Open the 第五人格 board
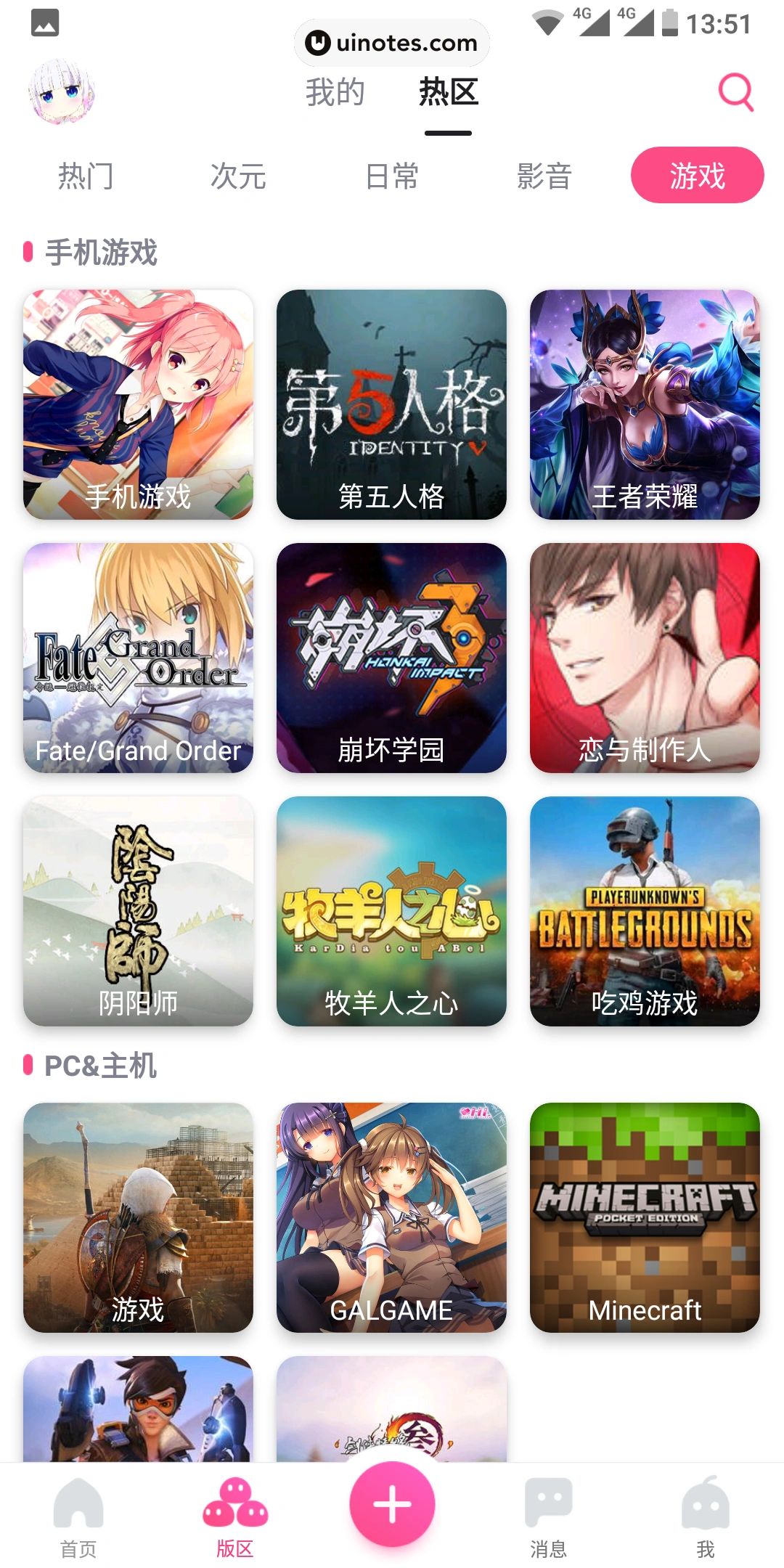This screenshot has width=784, height=1568. [x=391, y=404]
